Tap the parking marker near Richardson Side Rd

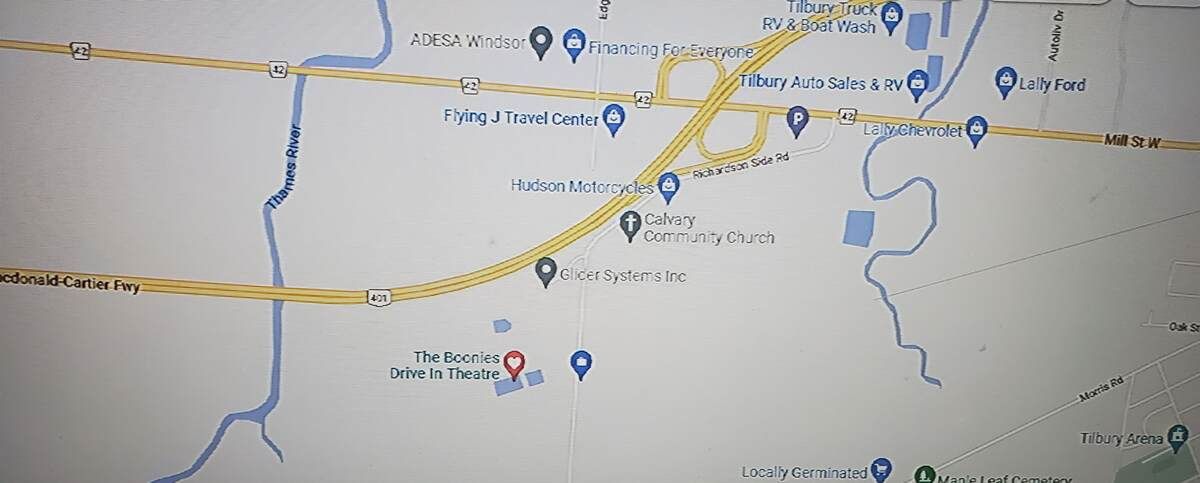pos(797,121)
